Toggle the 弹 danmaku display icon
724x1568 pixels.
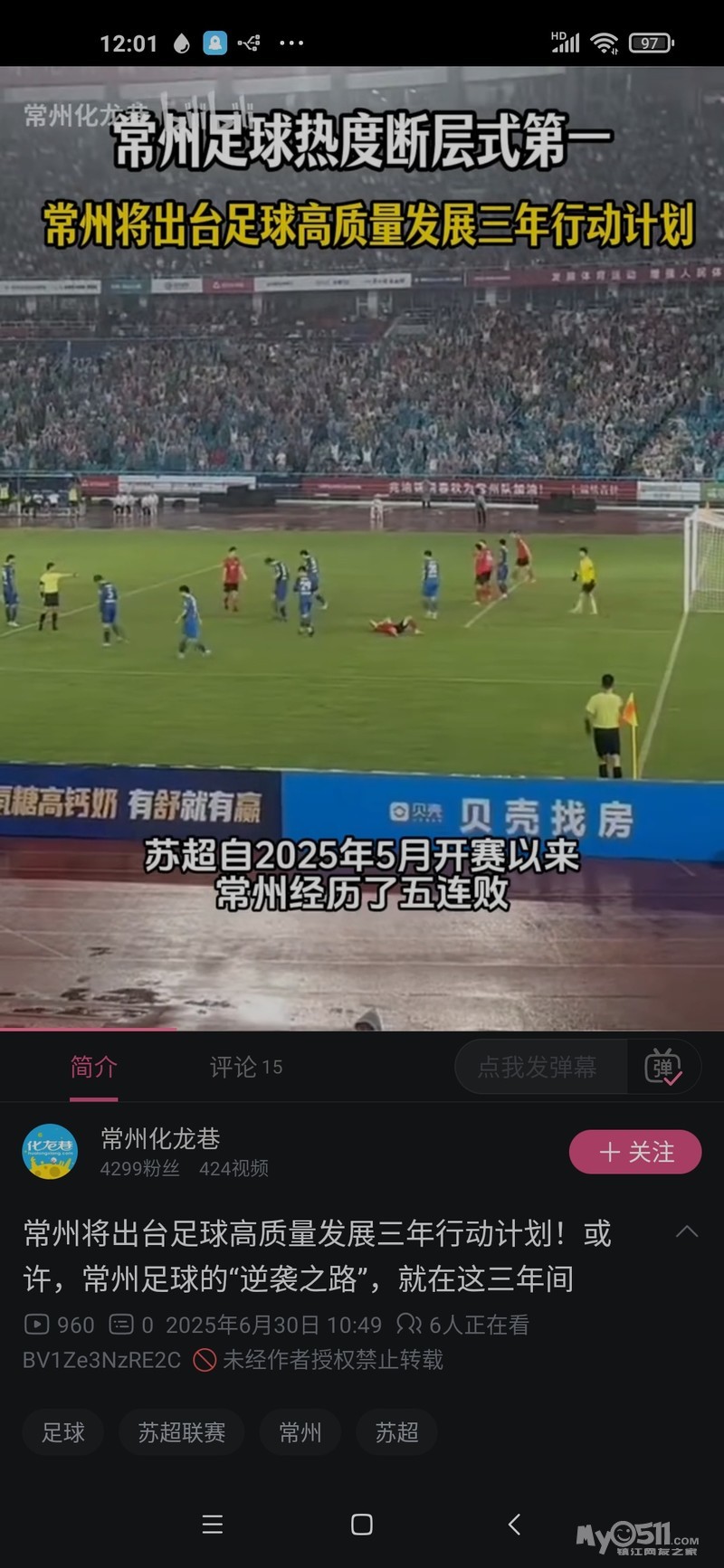[x=663, y=1068]
